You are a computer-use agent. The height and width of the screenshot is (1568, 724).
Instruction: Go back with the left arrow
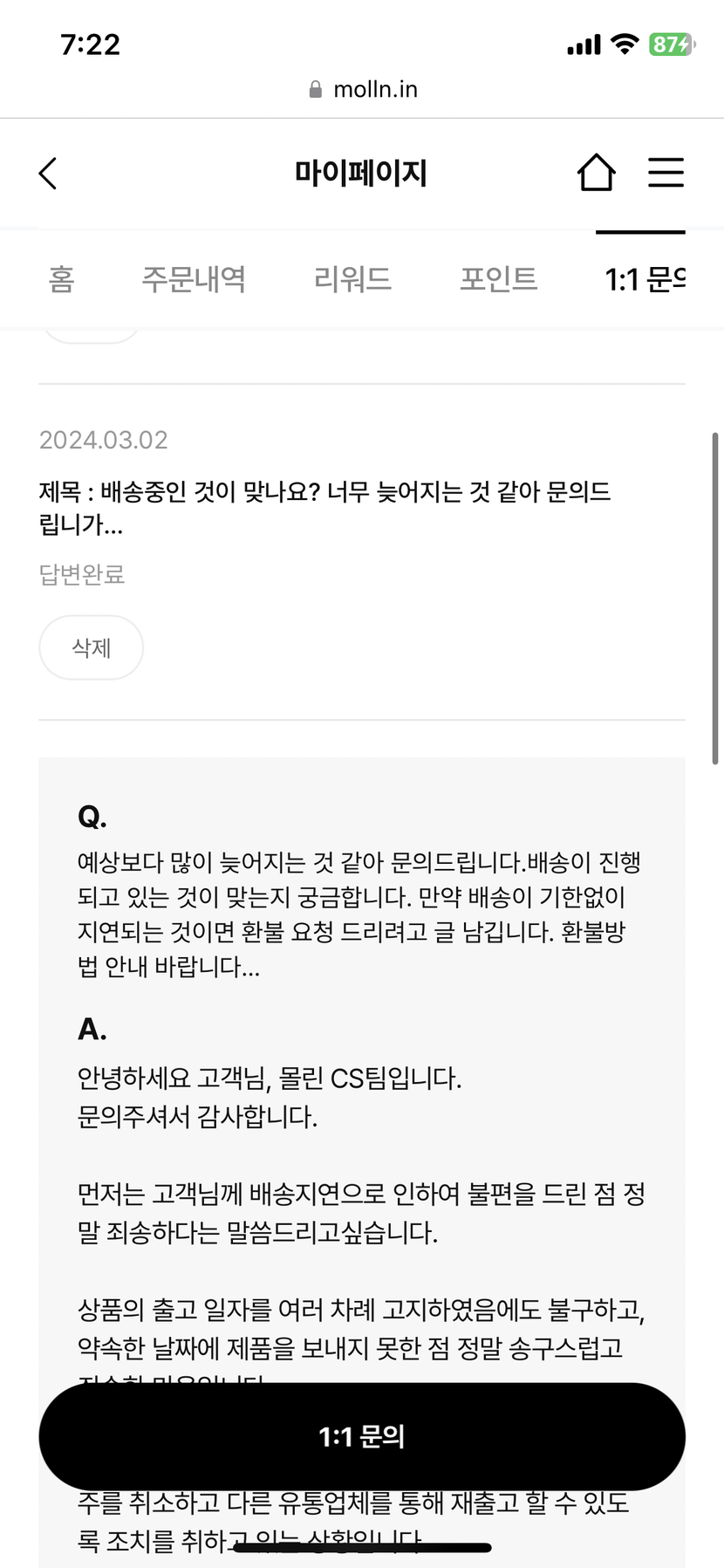pyautogui.click(x=48, y=173)
